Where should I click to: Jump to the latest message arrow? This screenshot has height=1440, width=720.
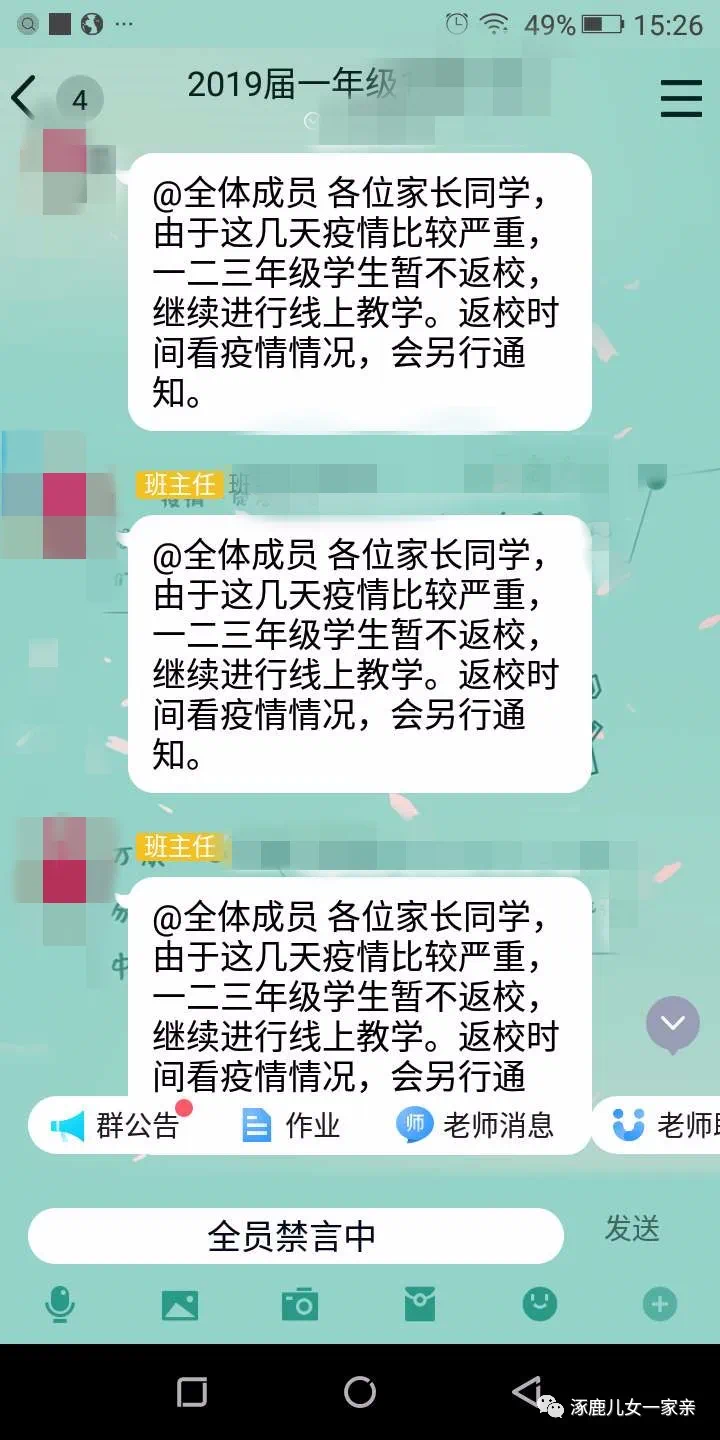pyautogui.click(x=672, y=1022)
